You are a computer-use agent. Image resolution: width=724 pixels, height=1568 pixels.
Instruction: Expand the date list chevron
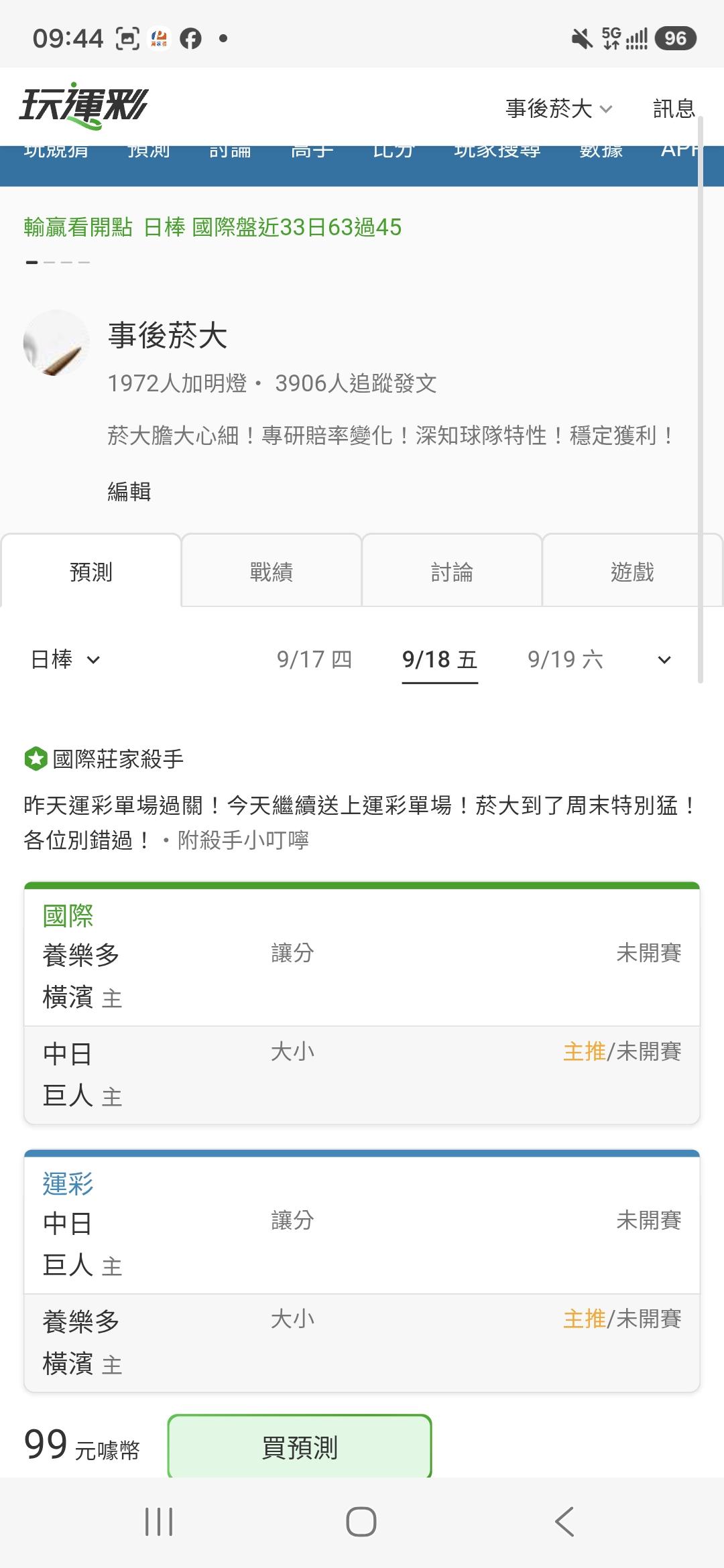coord(664,660)
